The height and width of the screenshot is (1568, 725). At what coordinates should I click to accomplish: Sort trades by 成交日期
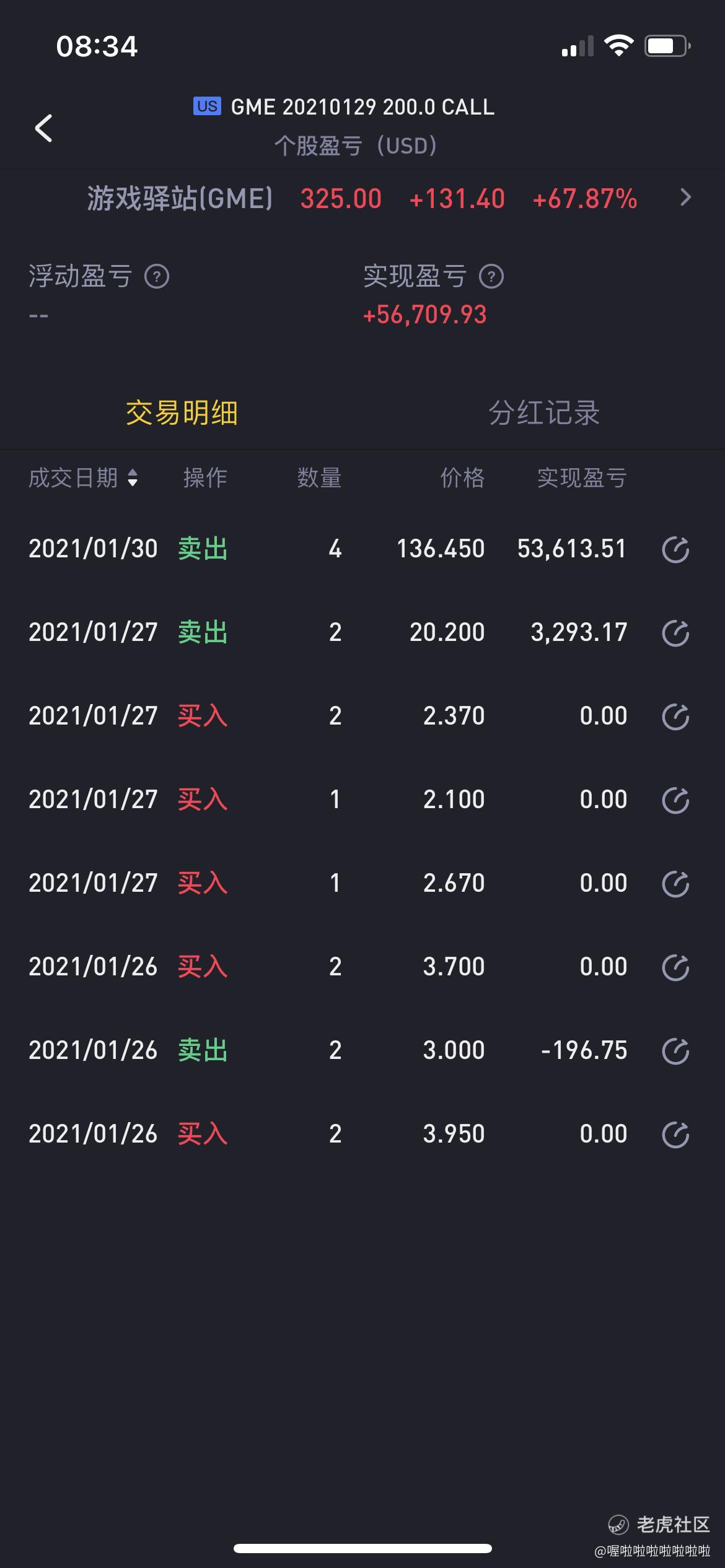tap(83, 477)
